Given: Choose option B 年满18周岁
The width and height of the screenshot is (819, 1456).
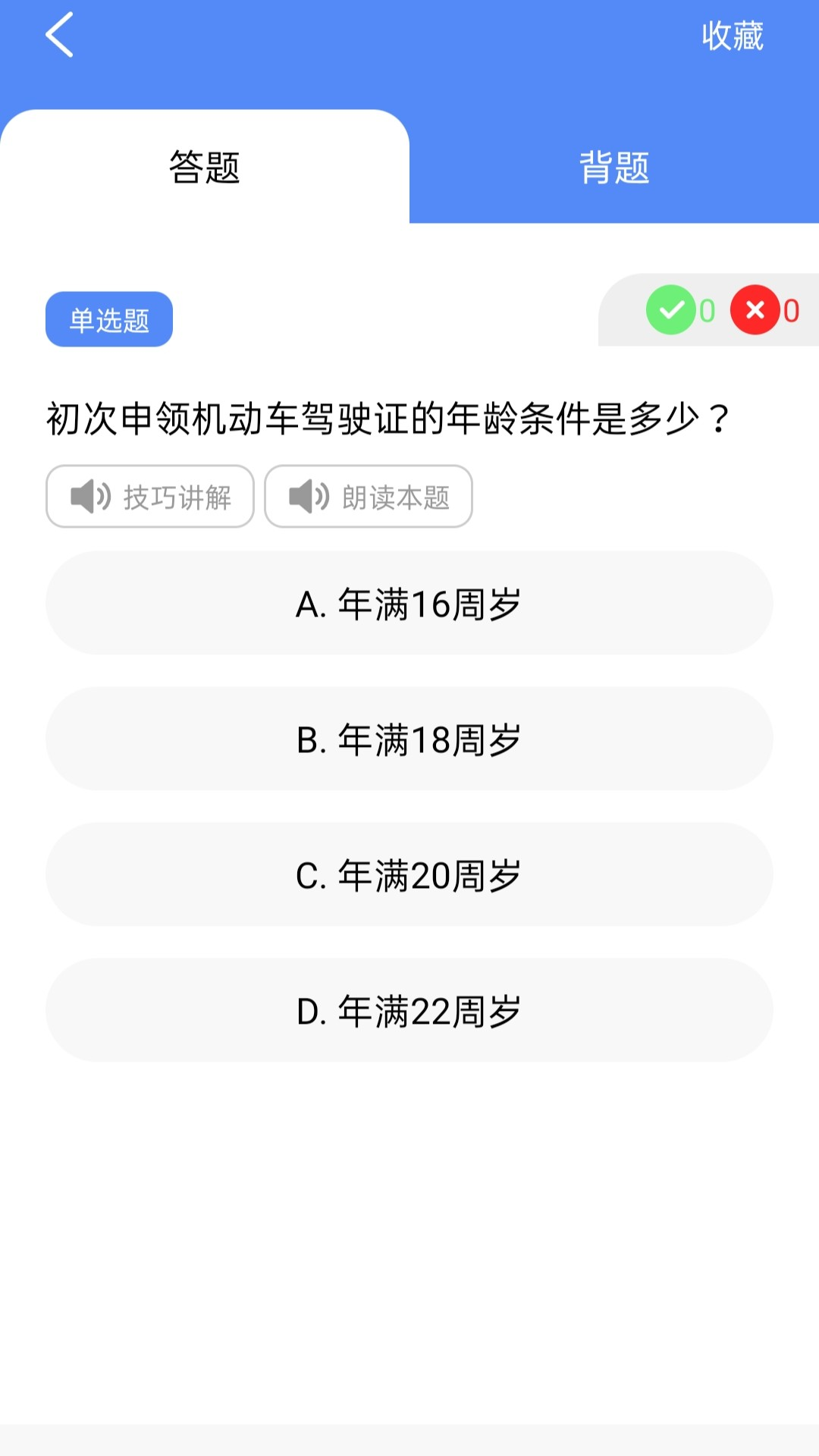Looking at the screenshot, I should [x=409, y=739].
